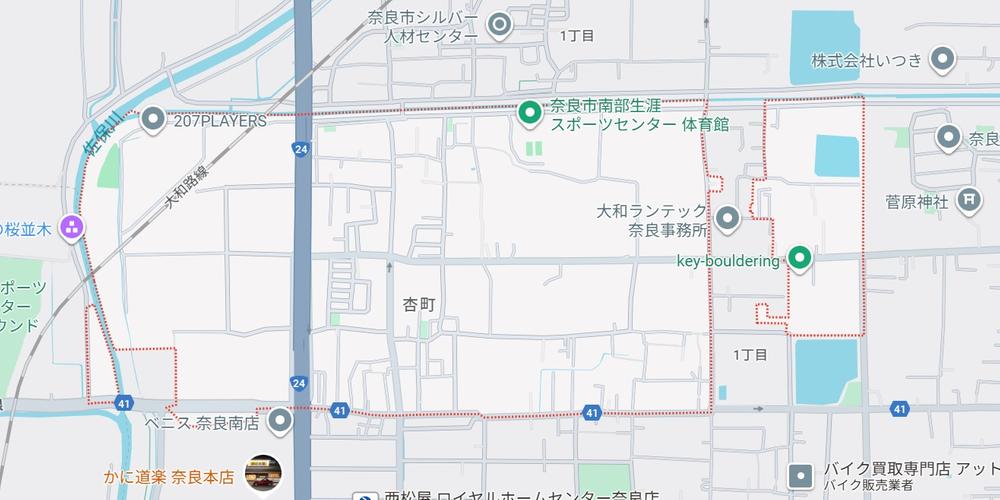The width and height of the screenshot is (1000, 500).
Task: Tap the 株式会社いつき map pin
Action: tap(940, 60)
